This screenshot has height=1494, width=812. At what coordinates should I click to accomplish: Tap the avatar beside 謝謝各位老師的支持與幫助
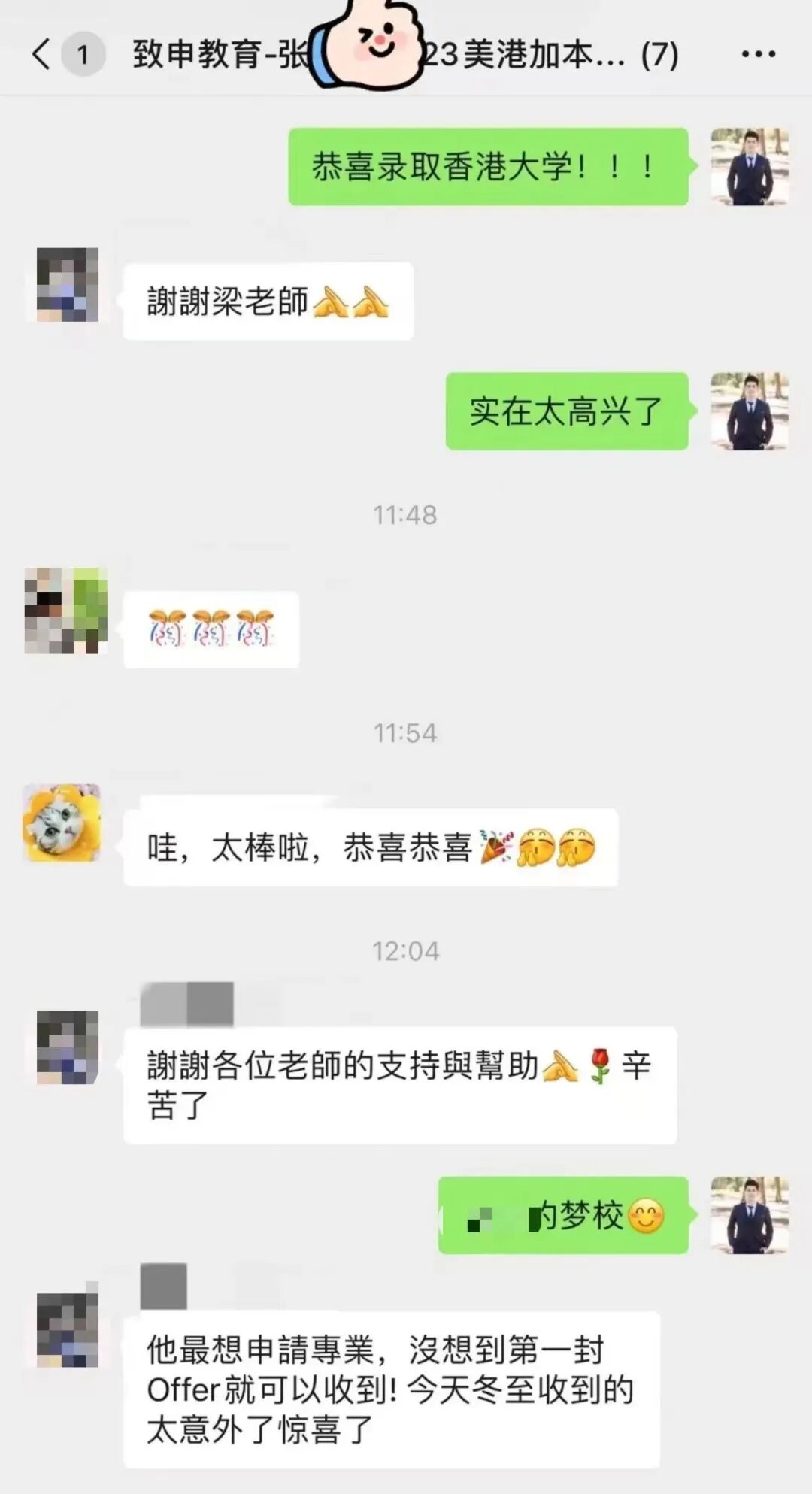(x=68, y=1047)
